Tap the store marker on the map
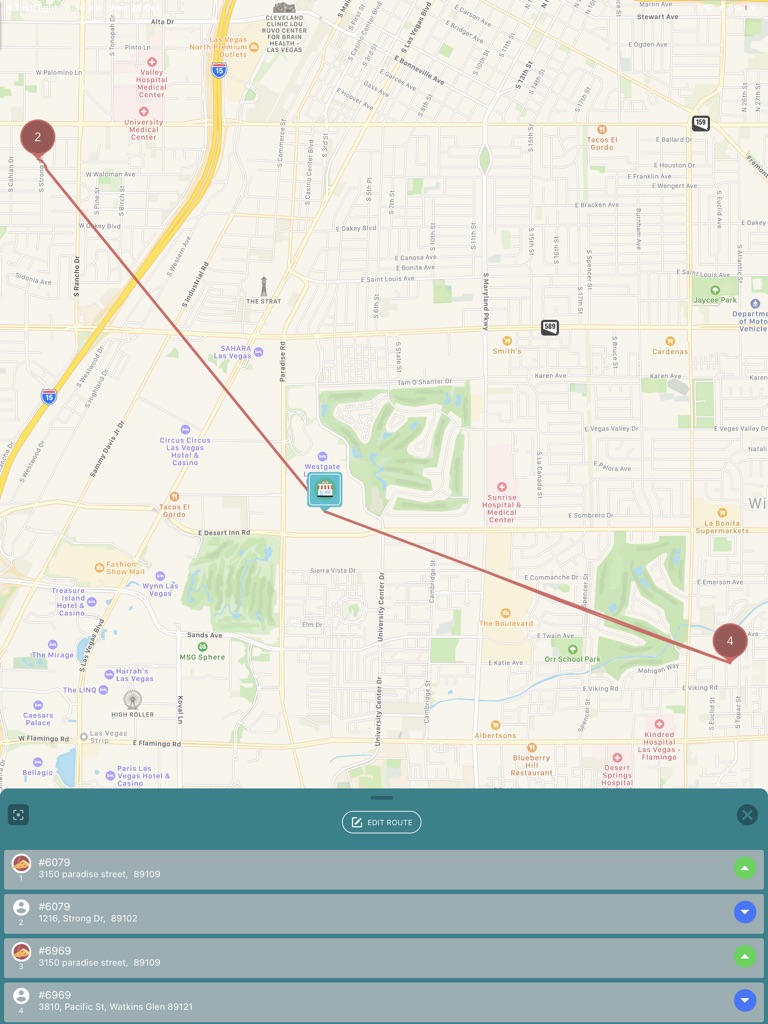The height and width of the screenshot is (1024, 768). tap(325, 489)
